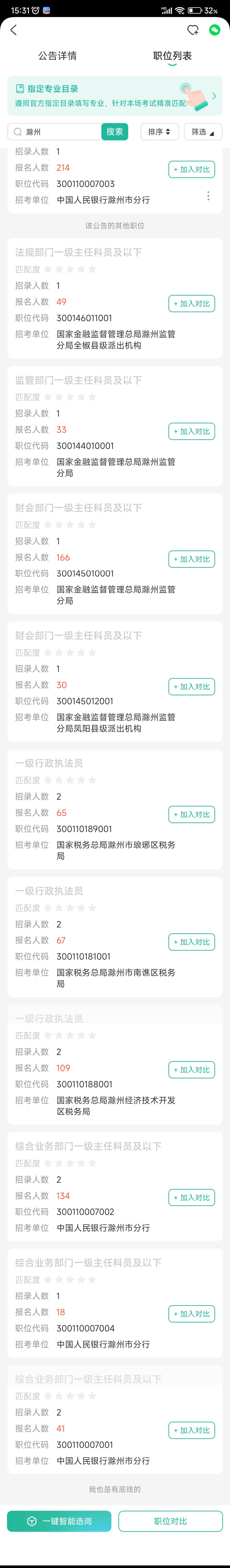Open the 筛选 filter options
The image size is (230, 1568).
203,131
